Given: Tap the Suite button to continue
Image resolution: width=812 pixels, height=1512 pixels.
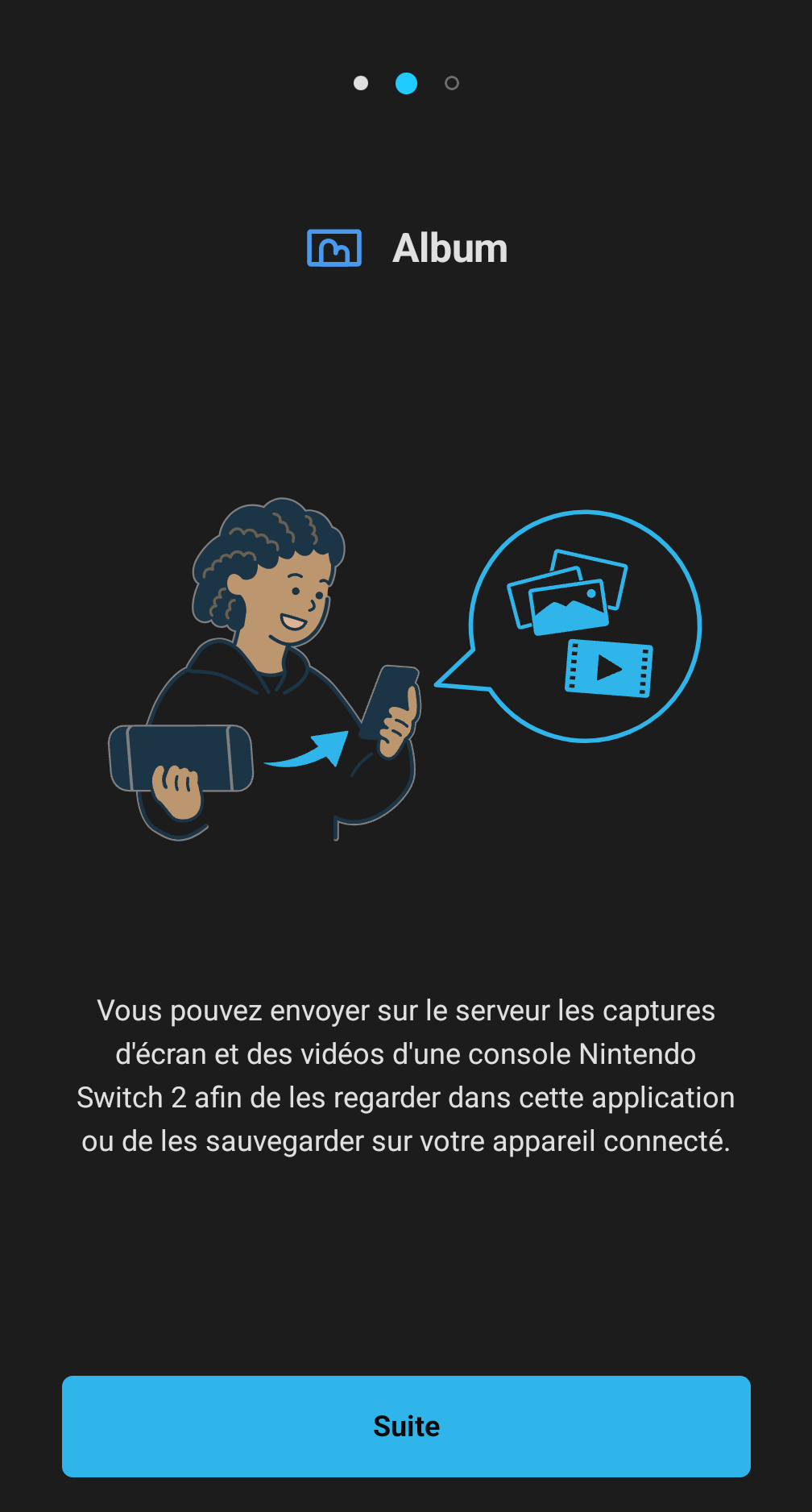Looking at the screenshot, I should tap(406, 1426).
